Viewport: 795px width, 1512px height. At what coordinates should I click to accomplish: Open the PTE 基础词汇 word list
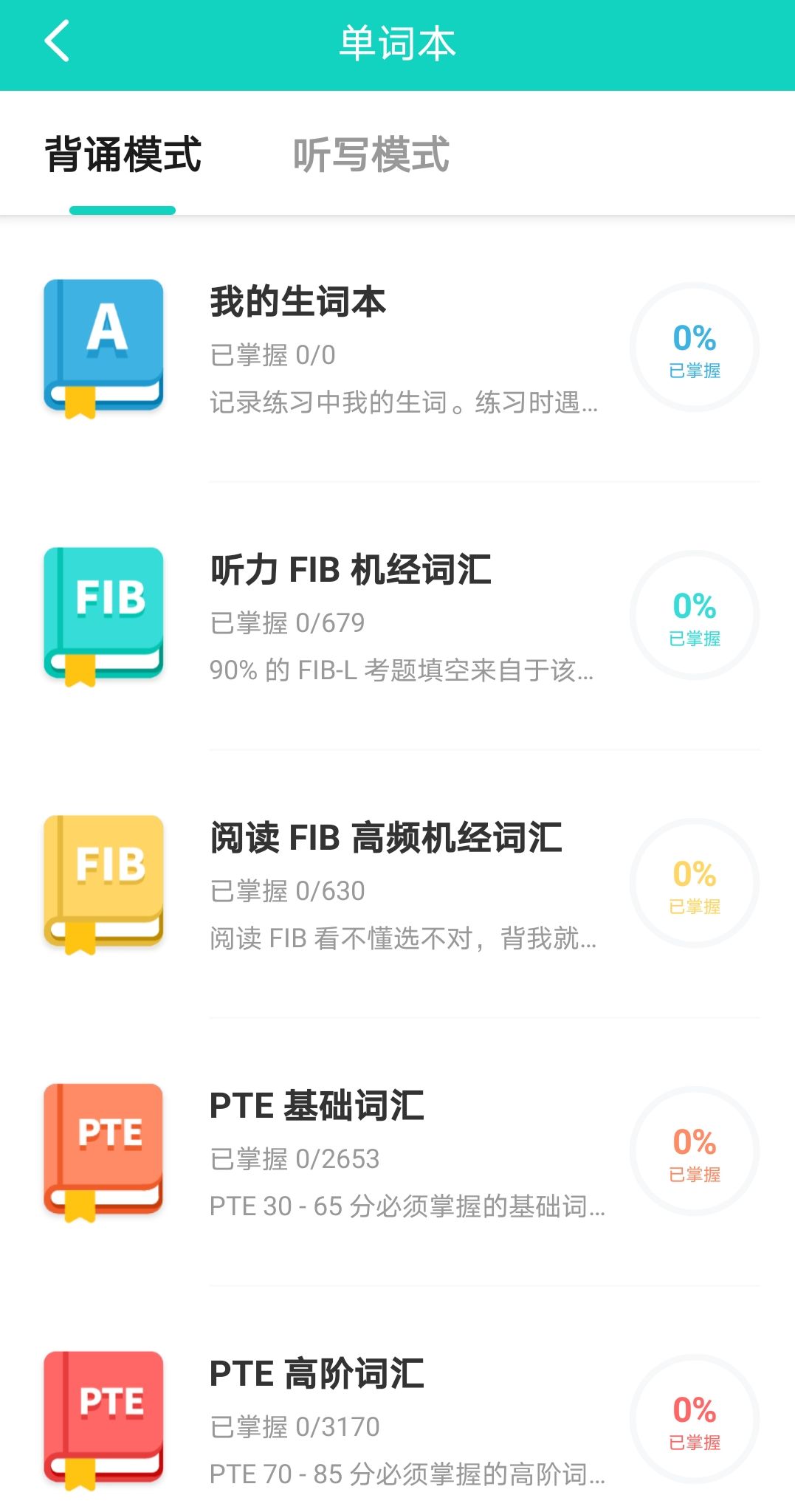(317, 1106)
